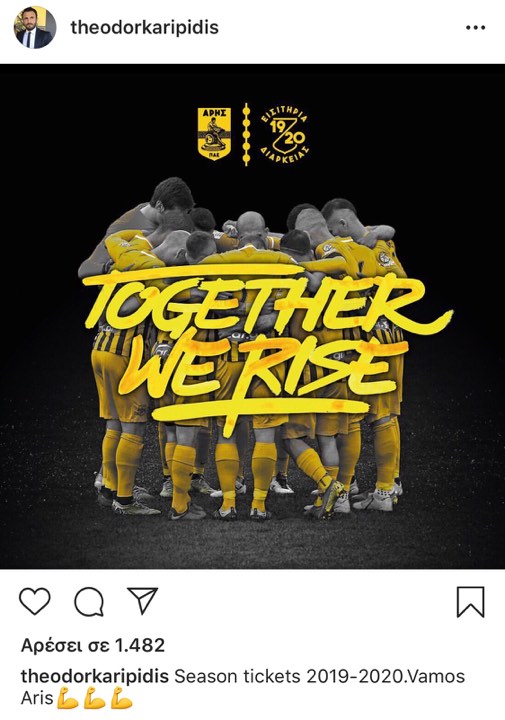Open the three-dot post options menu
The height and width of the screenshot is (720, 505).
click(475, 28)
